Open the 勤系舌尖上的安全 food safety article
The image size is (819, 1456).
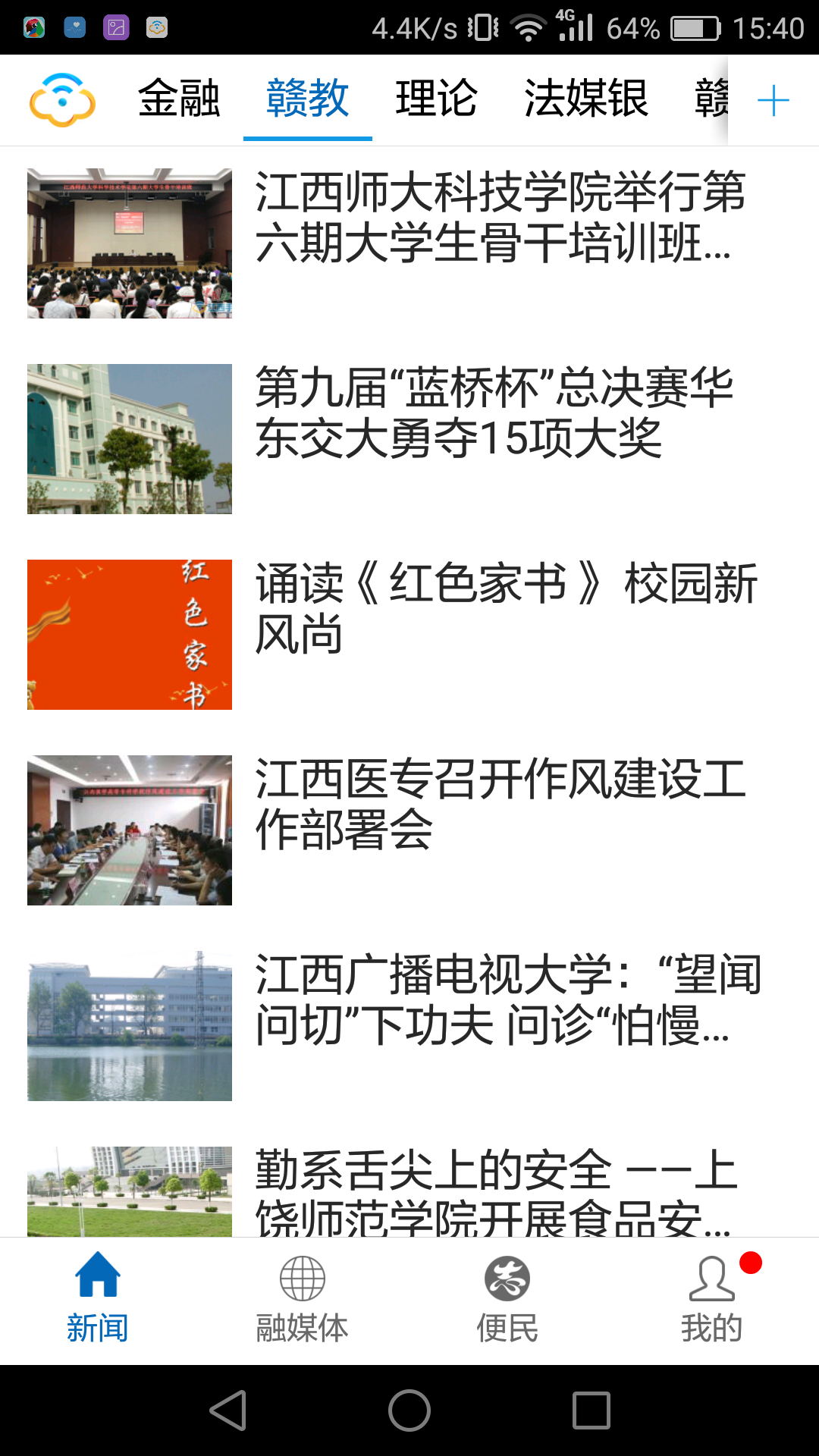[x=496, y=1192]
